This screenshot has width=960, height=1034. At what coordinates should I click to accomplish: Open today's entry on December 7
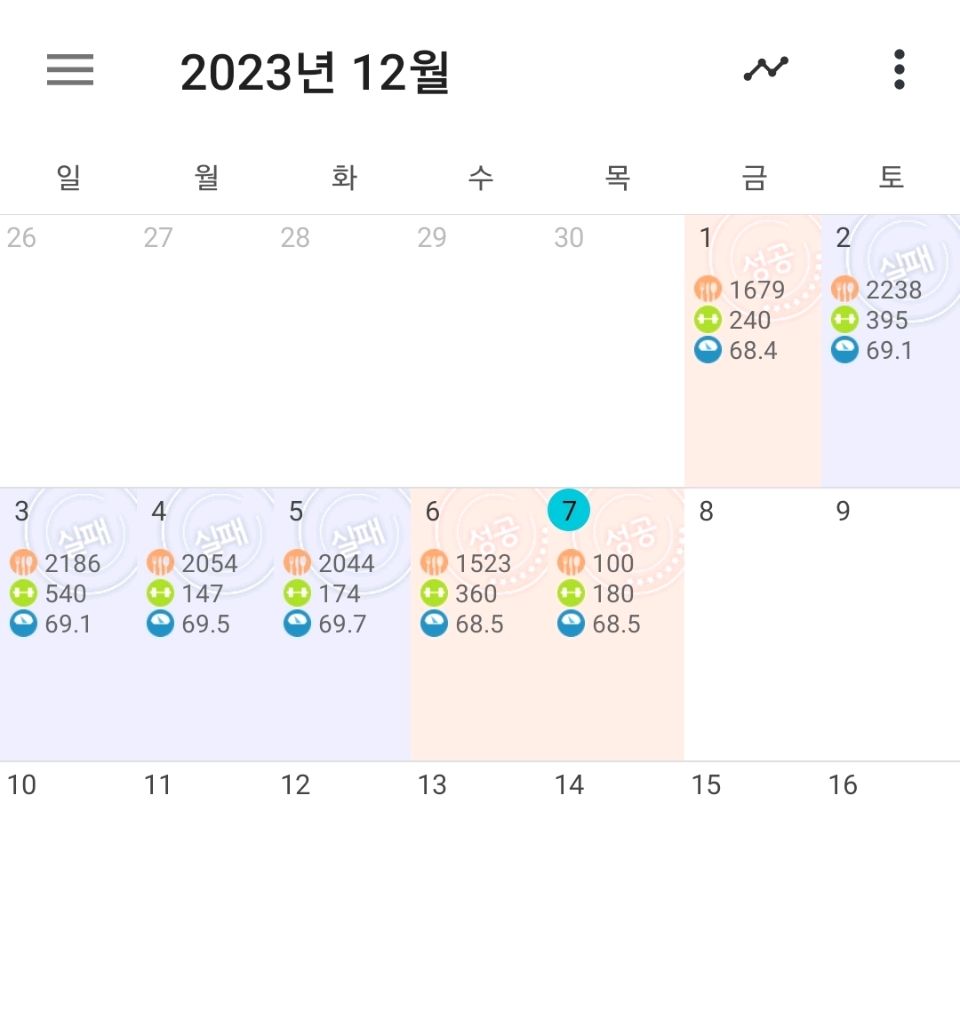(x=616, y=624)
